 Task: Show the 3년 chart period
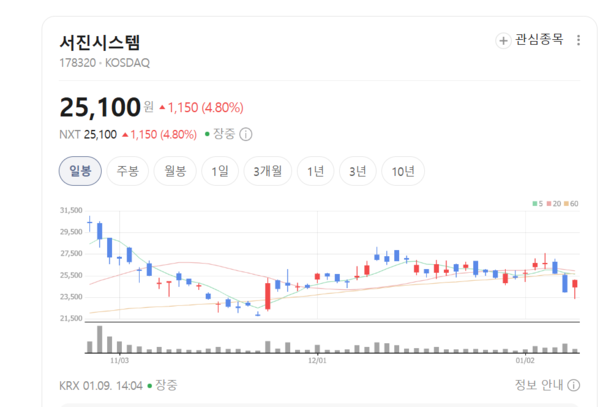tap(358, 171)
